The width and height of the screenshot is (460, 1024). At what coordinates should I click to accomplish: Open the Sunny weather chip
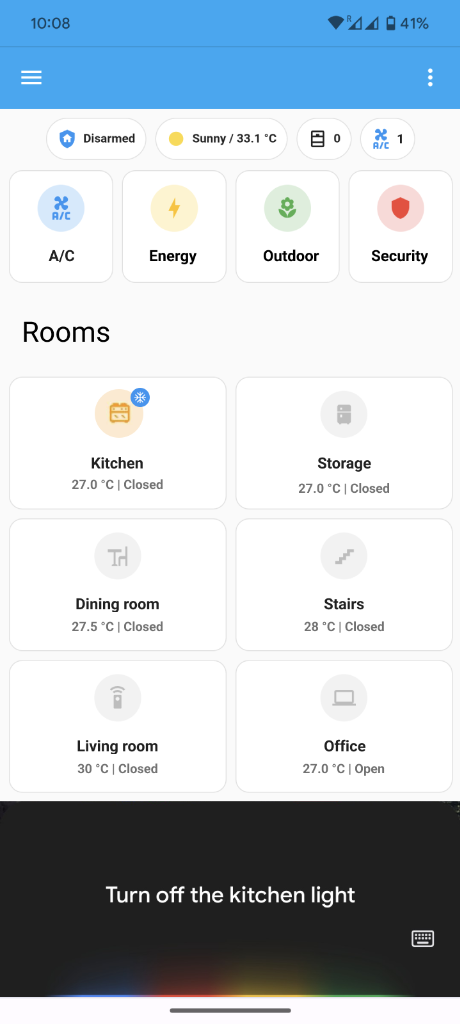coord(222,138)
